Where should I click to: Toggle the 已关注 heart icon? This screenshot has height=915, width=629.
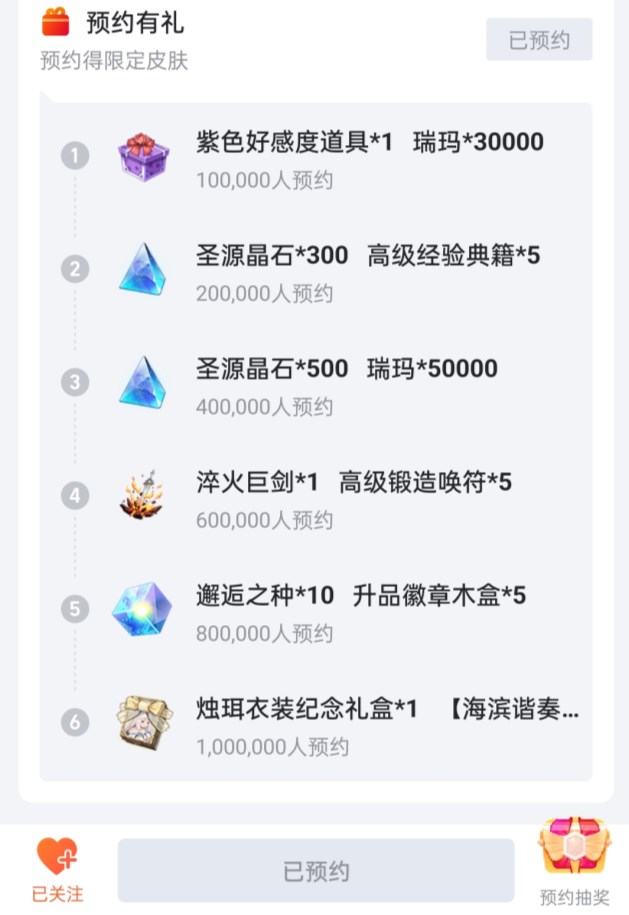pyautogui.click(x=57, y=858)
